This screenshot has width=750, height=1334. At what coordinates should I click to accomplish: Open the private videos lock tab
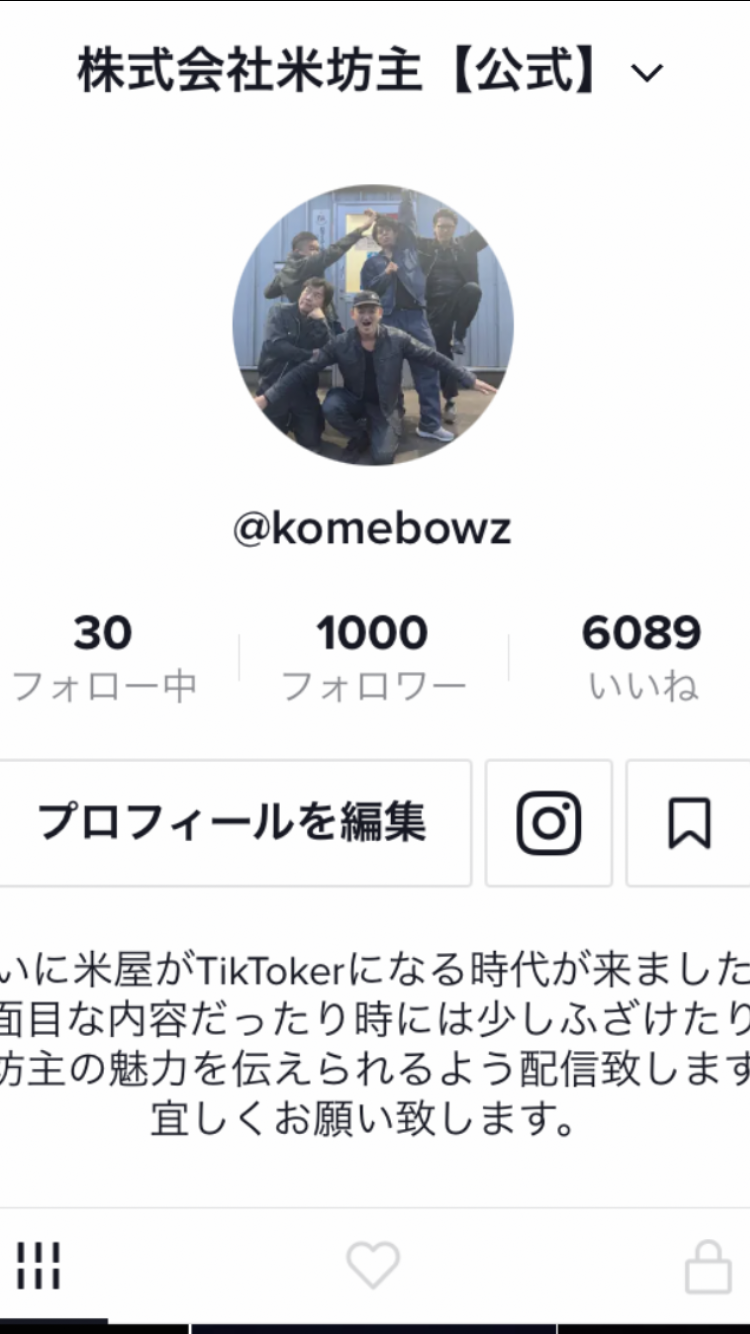coord(707,1266)
